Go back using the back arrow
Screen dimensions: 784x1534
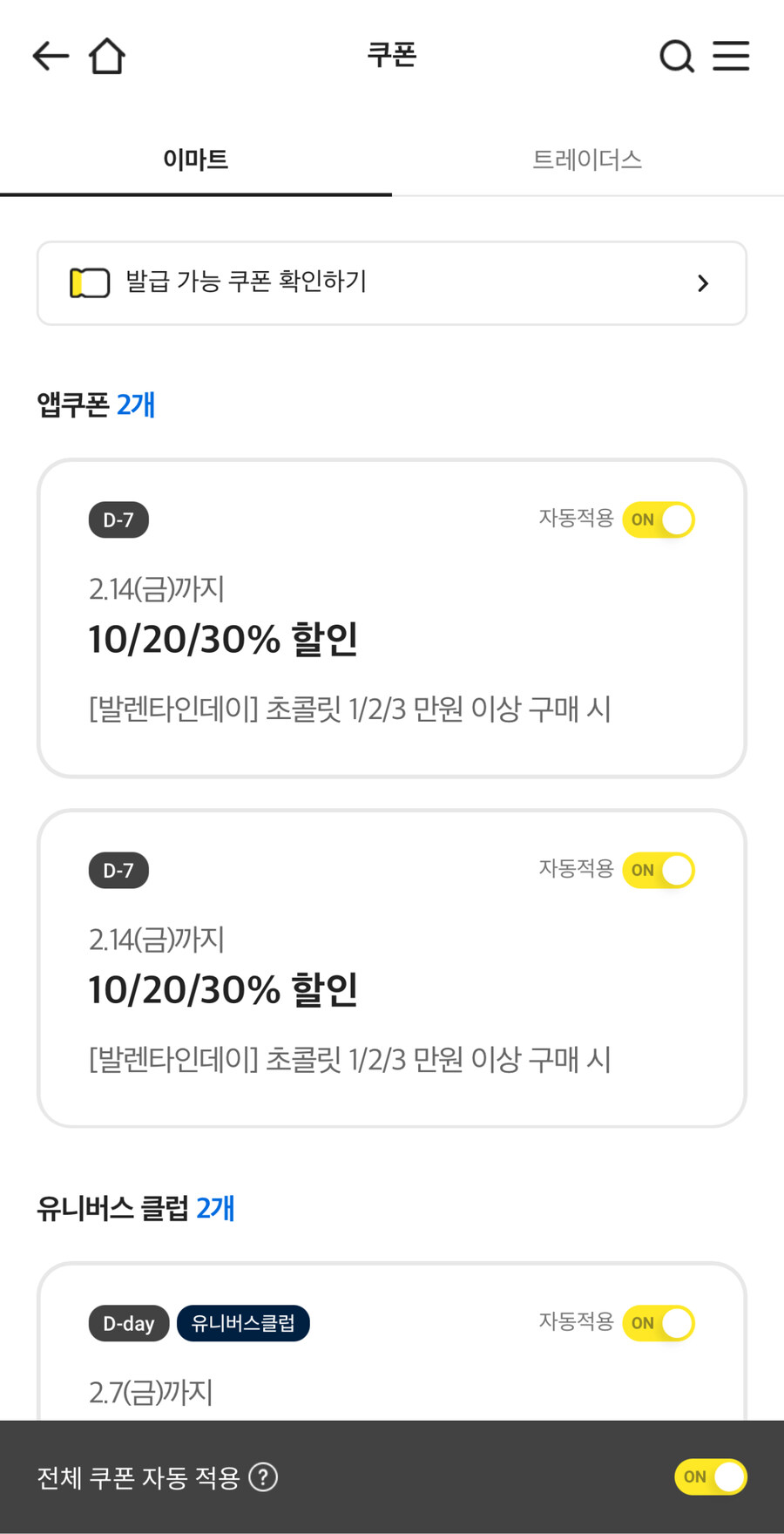tap(50, 55)
